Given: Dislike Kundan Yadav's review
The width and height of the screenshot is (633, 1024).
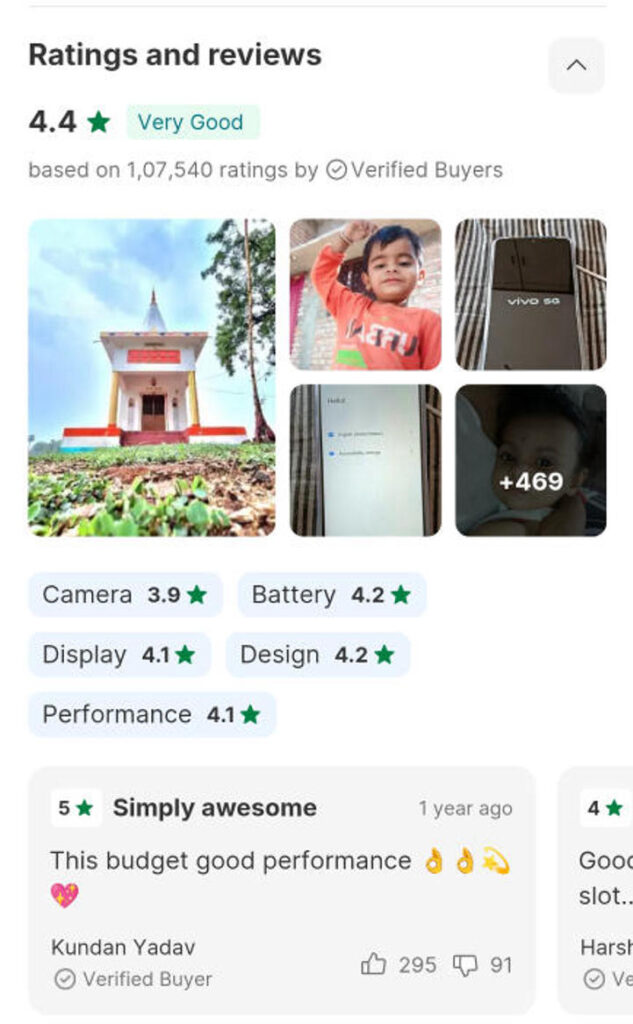Looking at the screenshot, I should point(466,965).
